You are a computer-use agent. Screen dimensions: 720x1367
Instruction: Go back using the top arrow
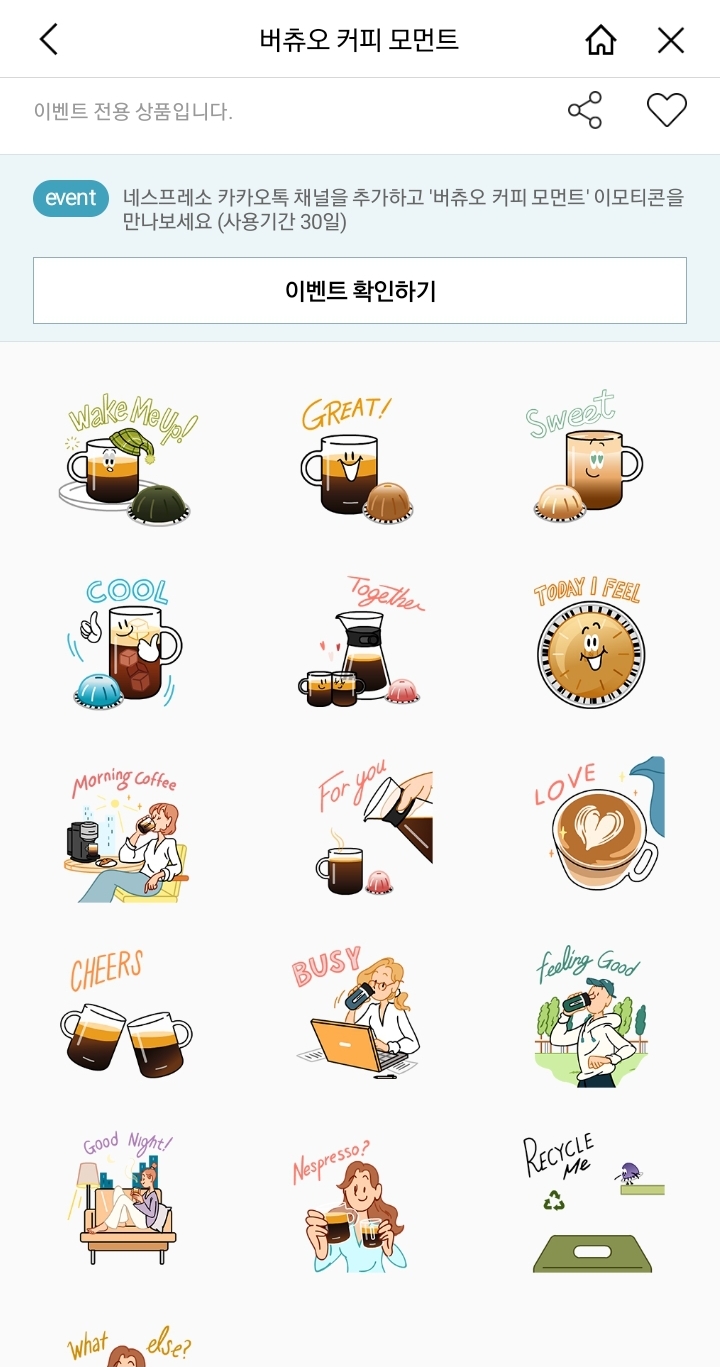[49, 40]
